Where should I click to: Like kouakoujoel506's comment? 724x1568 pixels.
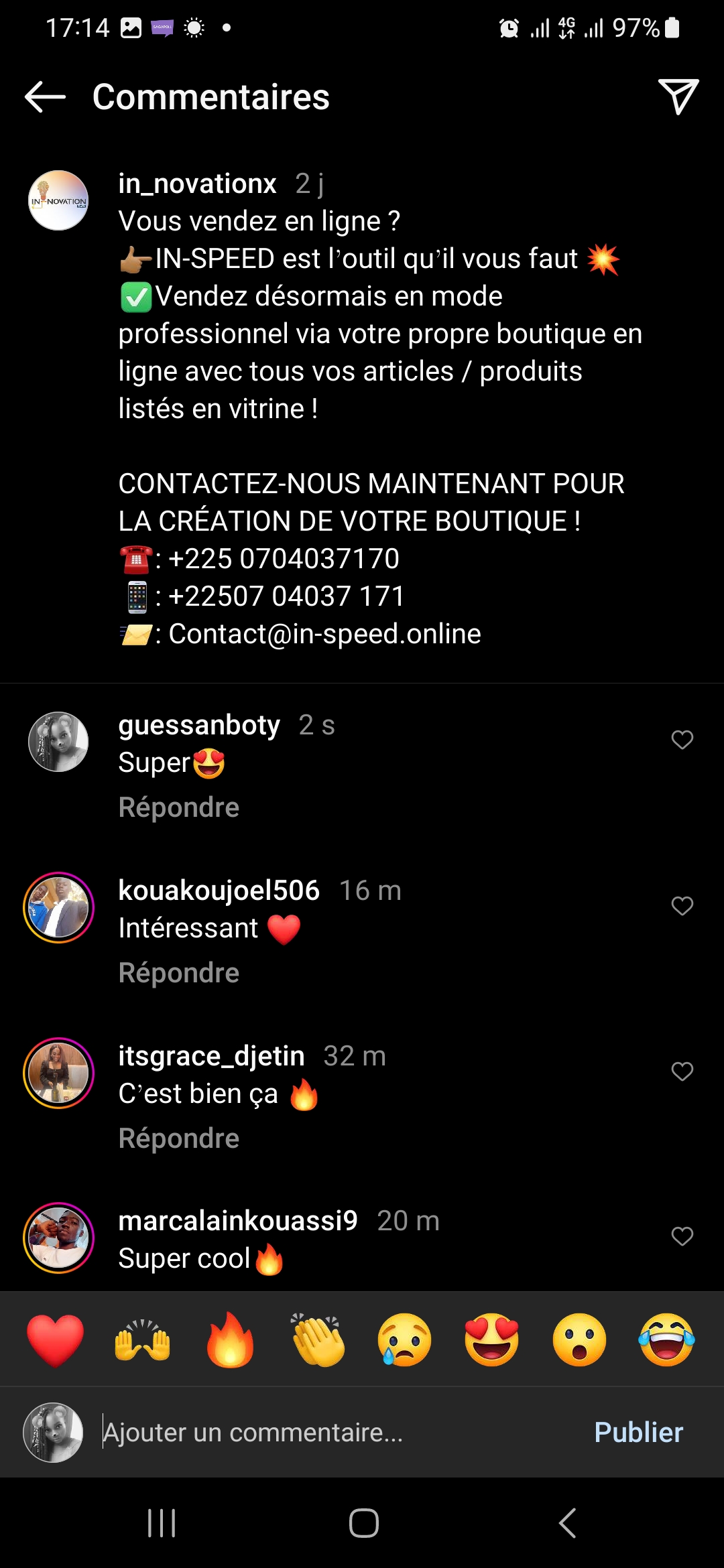coord(682,906)
